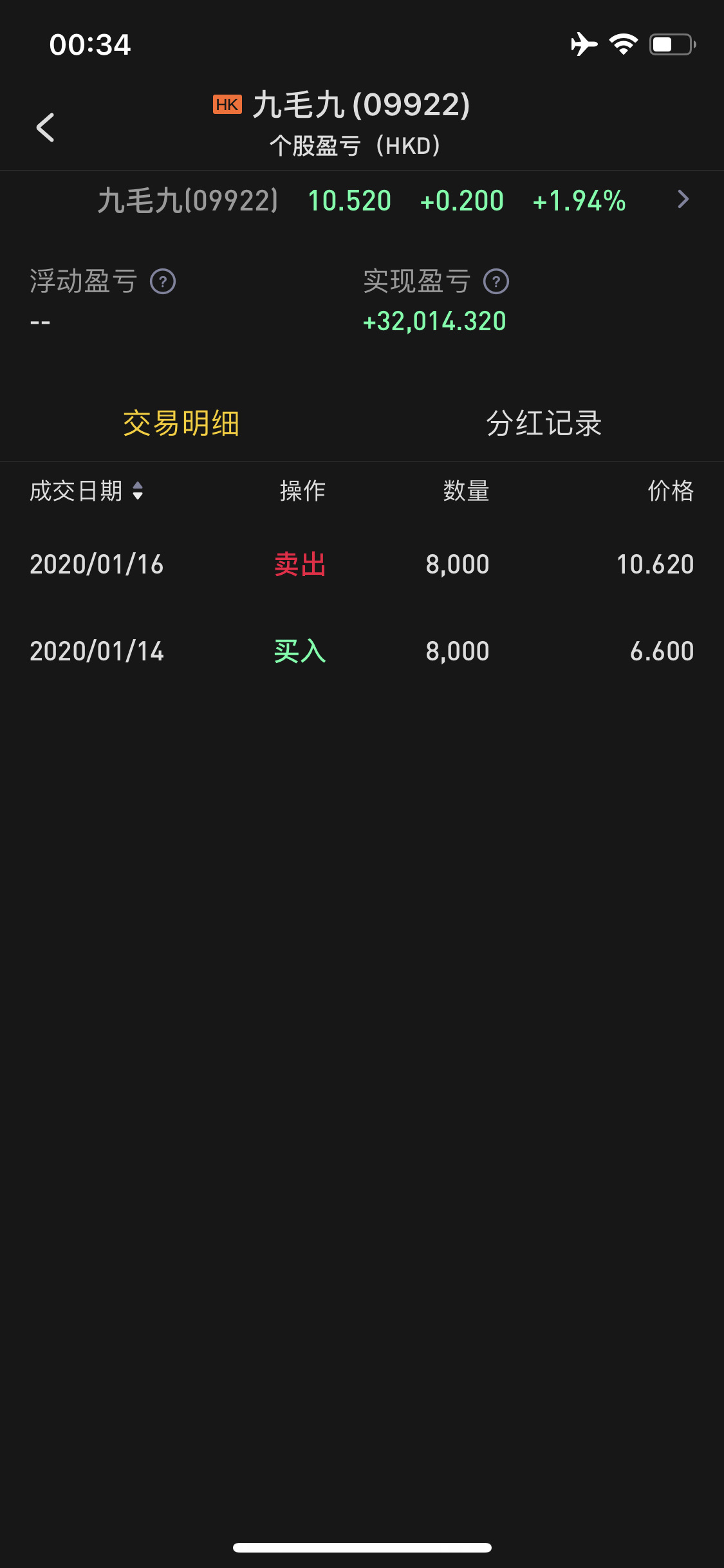Go back using the top-left arrow
Image resolution: width=724 pixels, height=1568 pixels.
click(45, 127)
